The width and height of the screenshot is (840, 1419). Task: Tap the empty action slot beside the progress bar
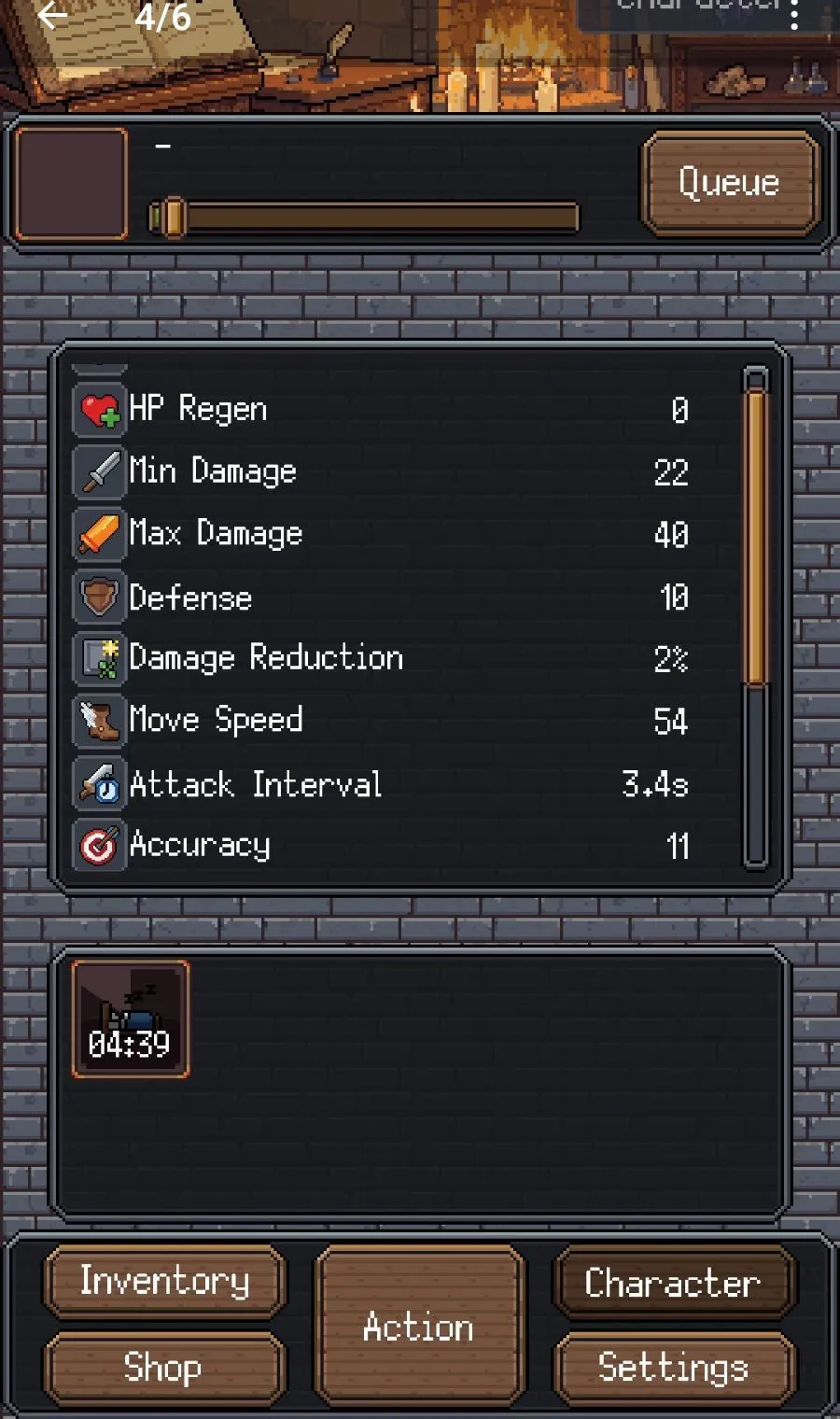[72, 184]
